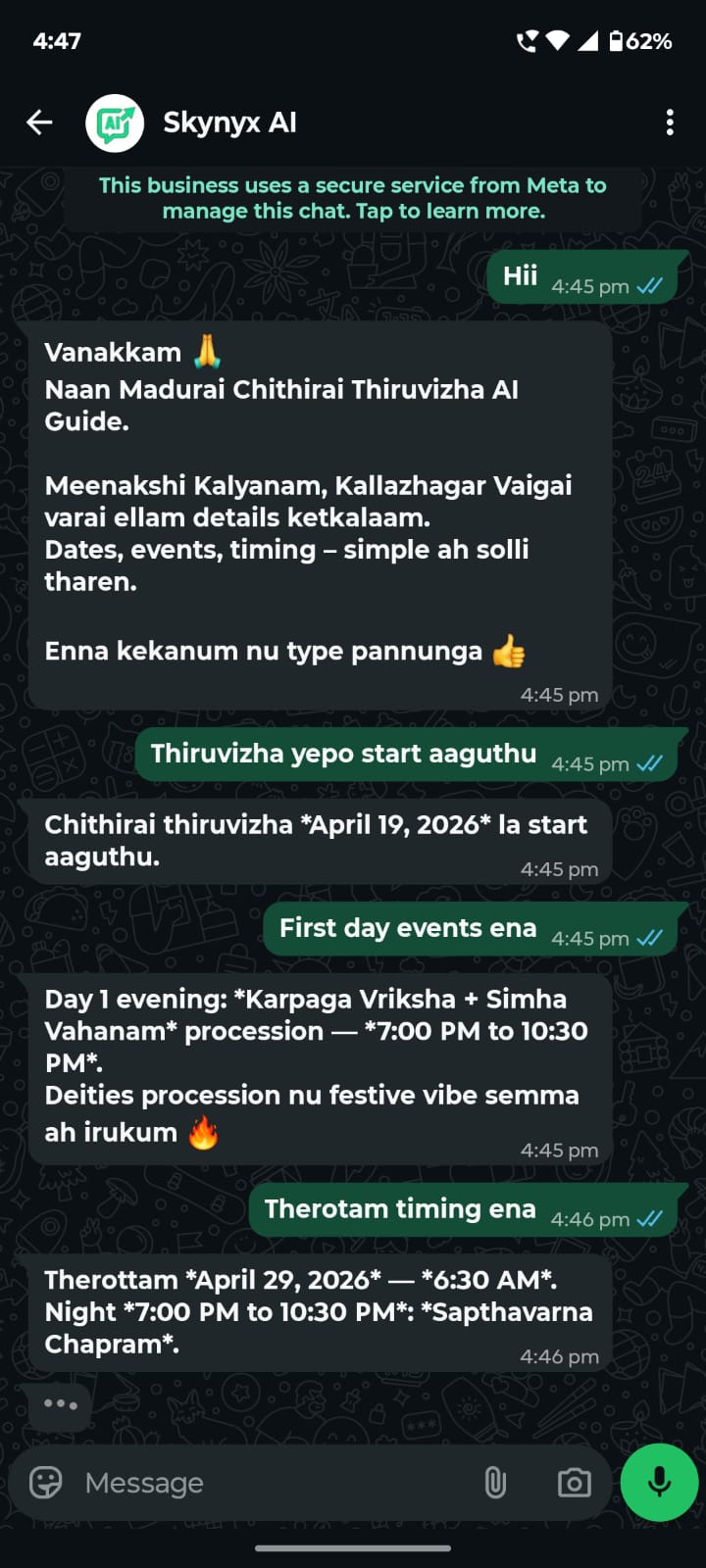Open the Skynyx AI profile avatar

tap(113, 122)
